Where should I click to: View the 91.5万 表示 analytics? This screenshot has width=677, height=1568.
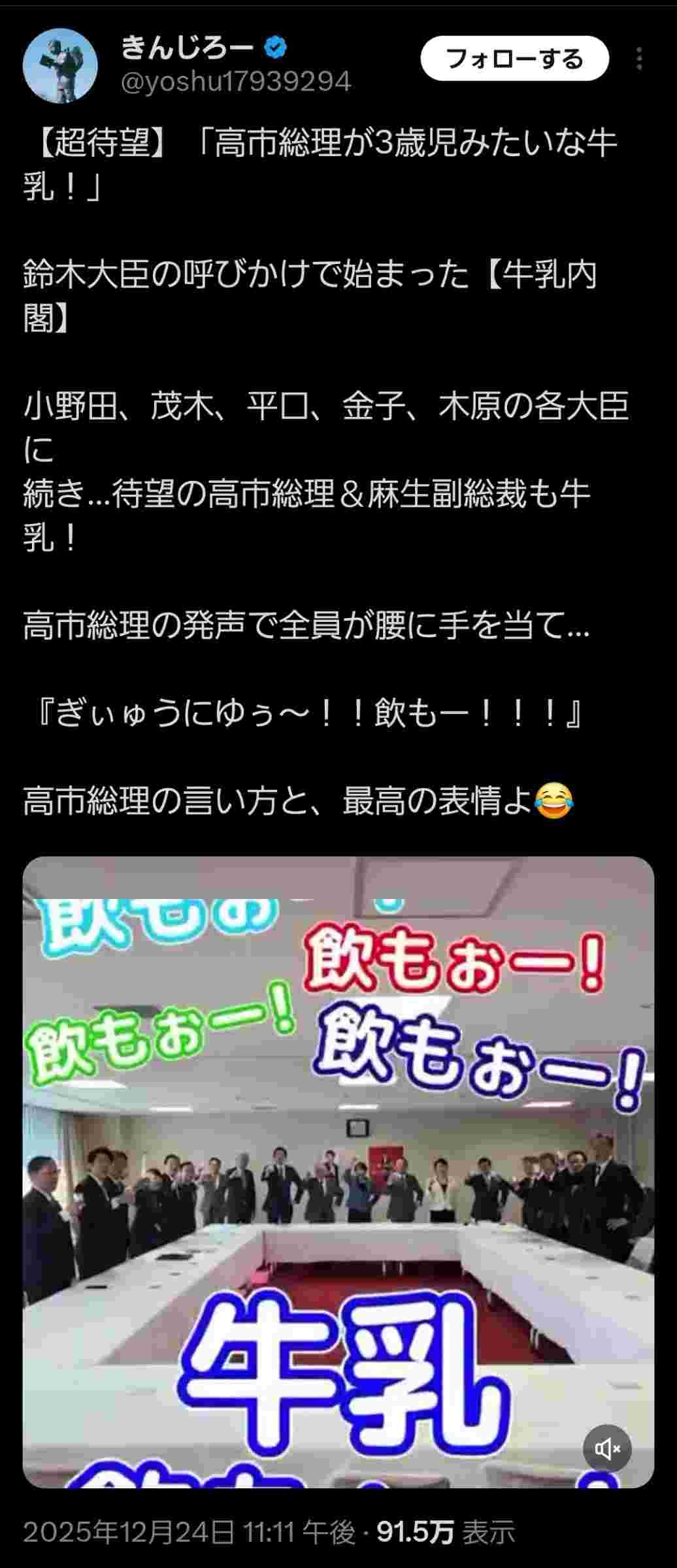point(446,1532)
